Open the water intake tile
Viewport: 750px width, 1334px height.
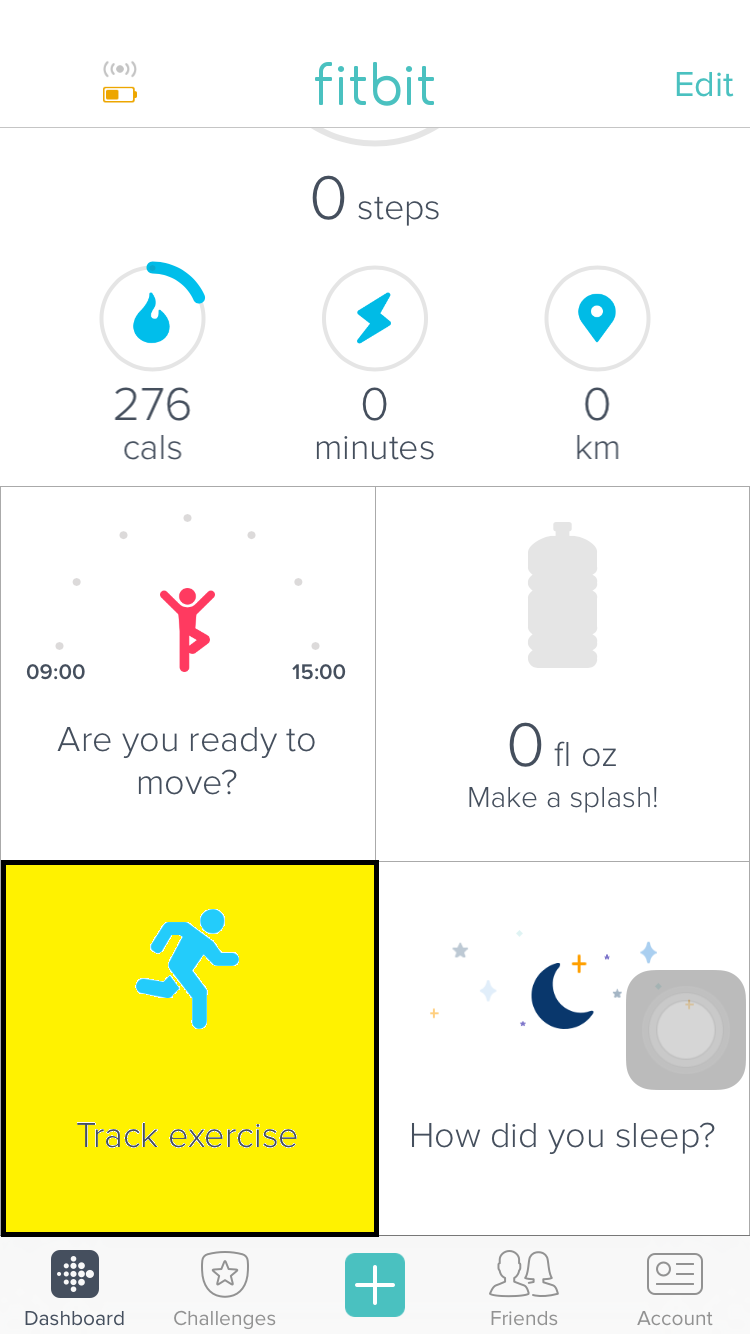pos(562,674)
